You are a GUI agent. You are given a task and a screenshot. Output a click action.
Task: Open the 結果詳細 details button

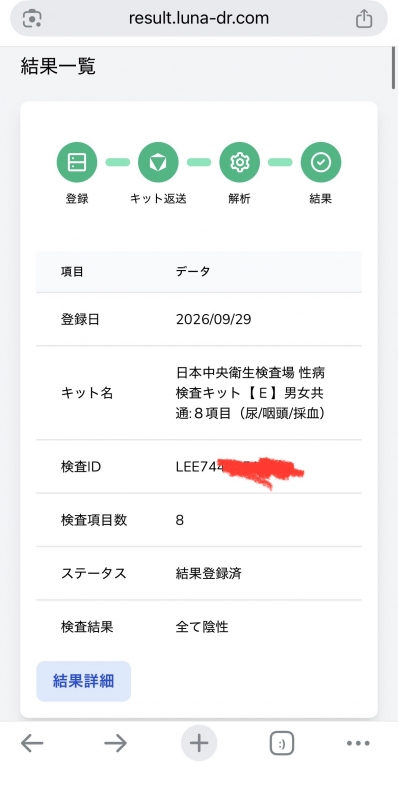point(84,681)
